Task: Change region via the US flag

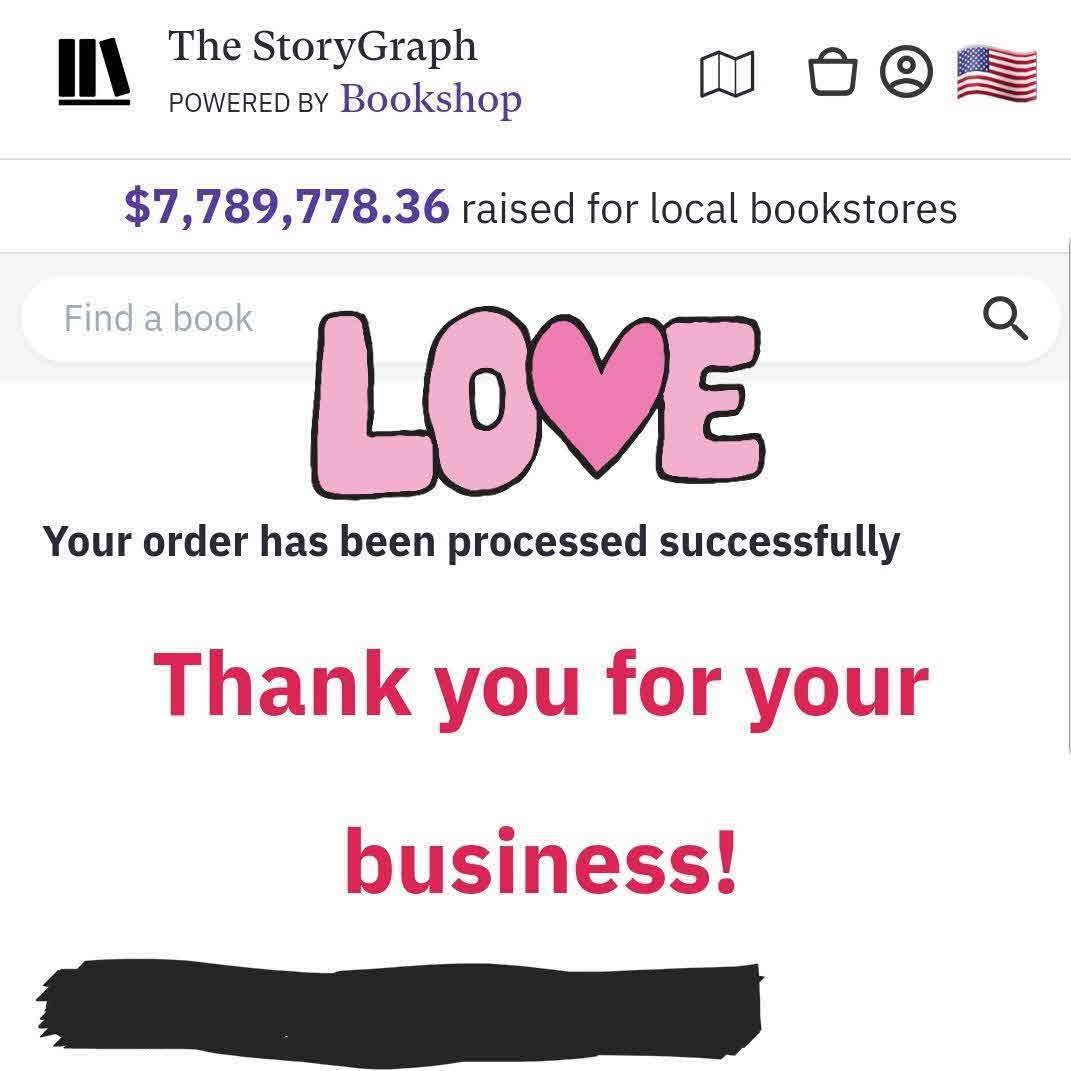Action: (x=996, y=73)
